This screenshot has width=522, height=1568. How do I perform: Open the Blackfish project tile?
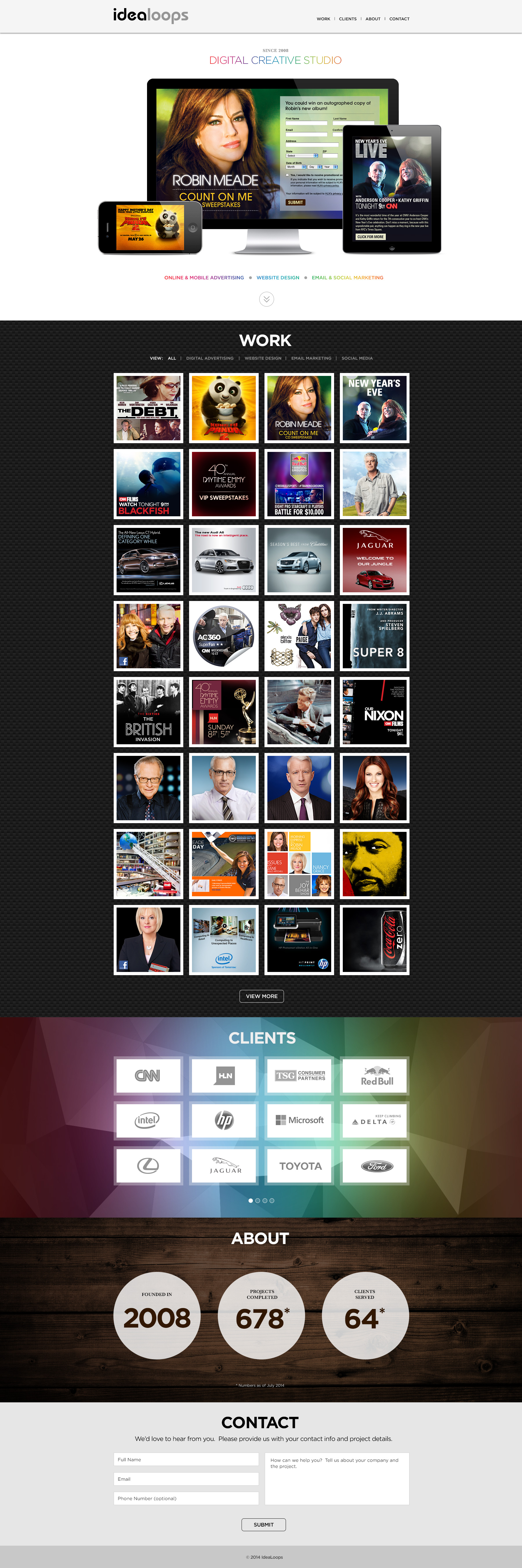click(148, 484)
